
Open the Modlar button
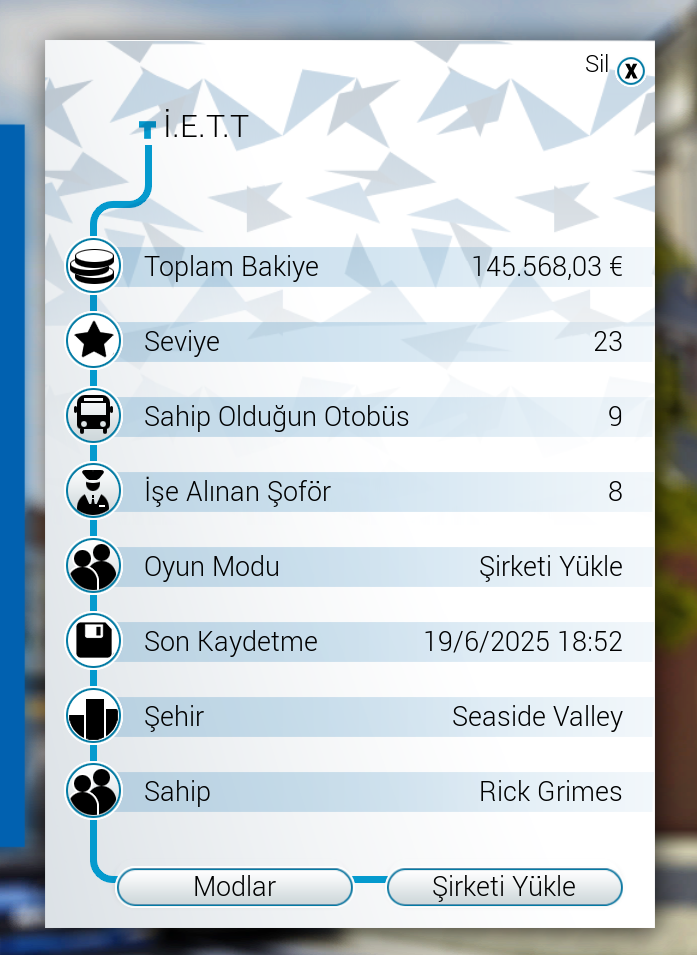pyautogui.click(x=235, y=887)
